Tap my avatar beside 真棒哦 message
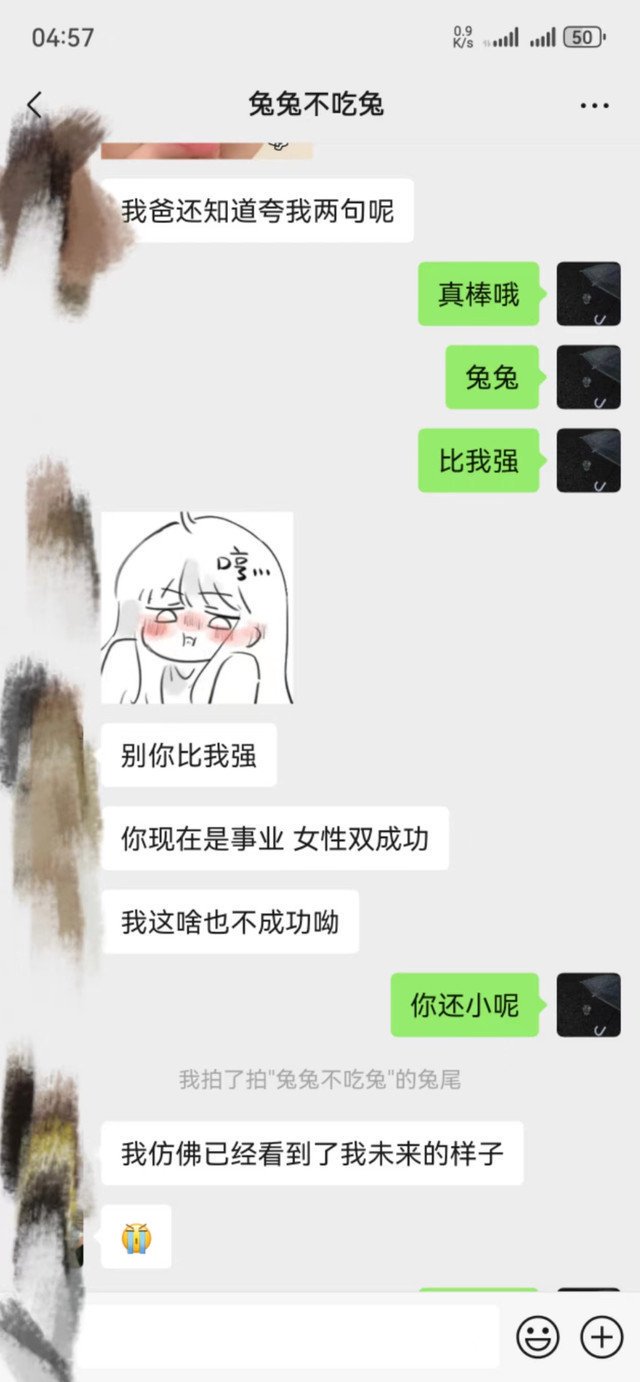Viewport: 640px width, 1382px height. (x=588, y=294)
